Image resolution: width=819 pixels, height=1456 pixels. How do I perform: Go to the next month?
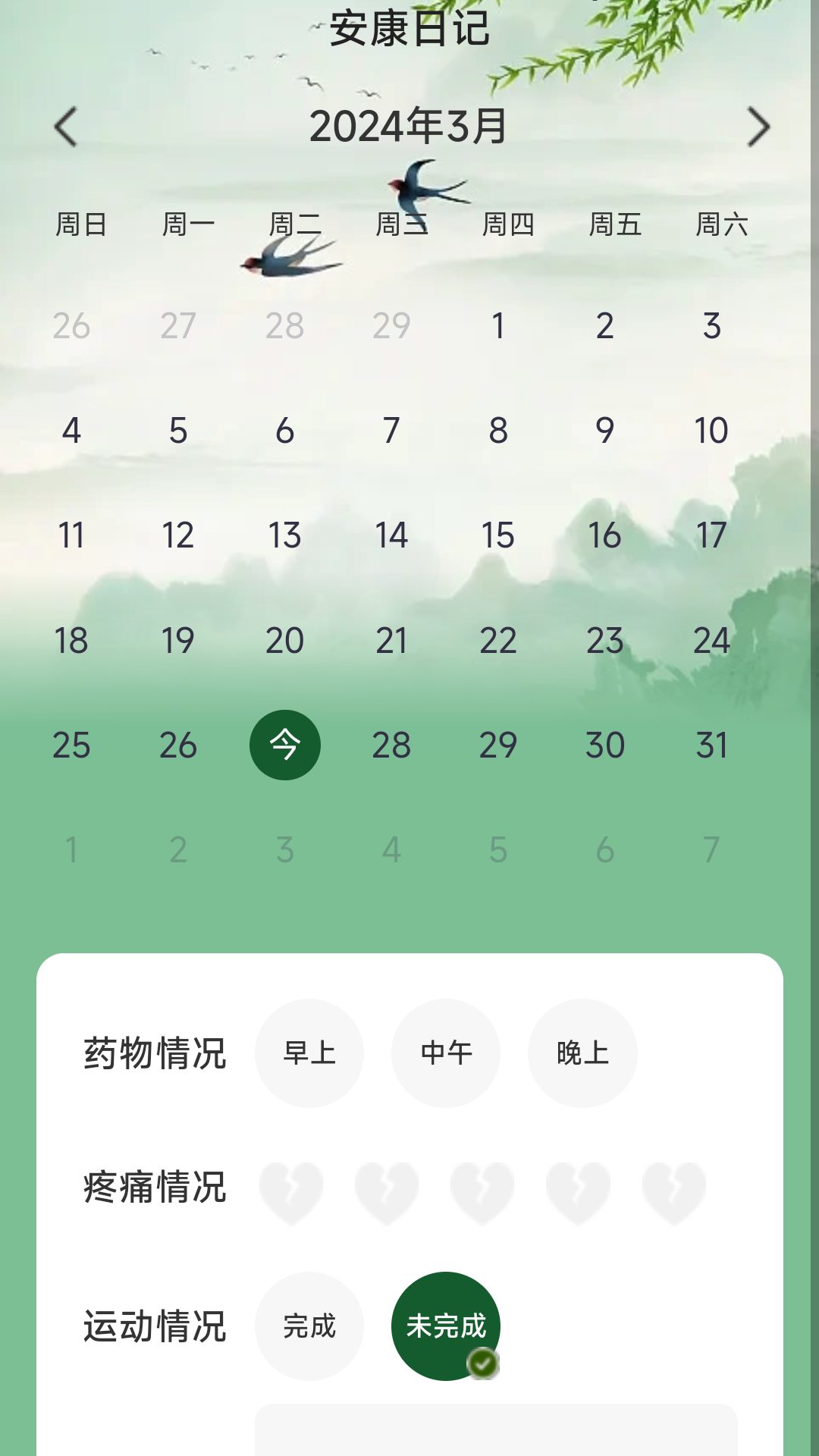758,127
